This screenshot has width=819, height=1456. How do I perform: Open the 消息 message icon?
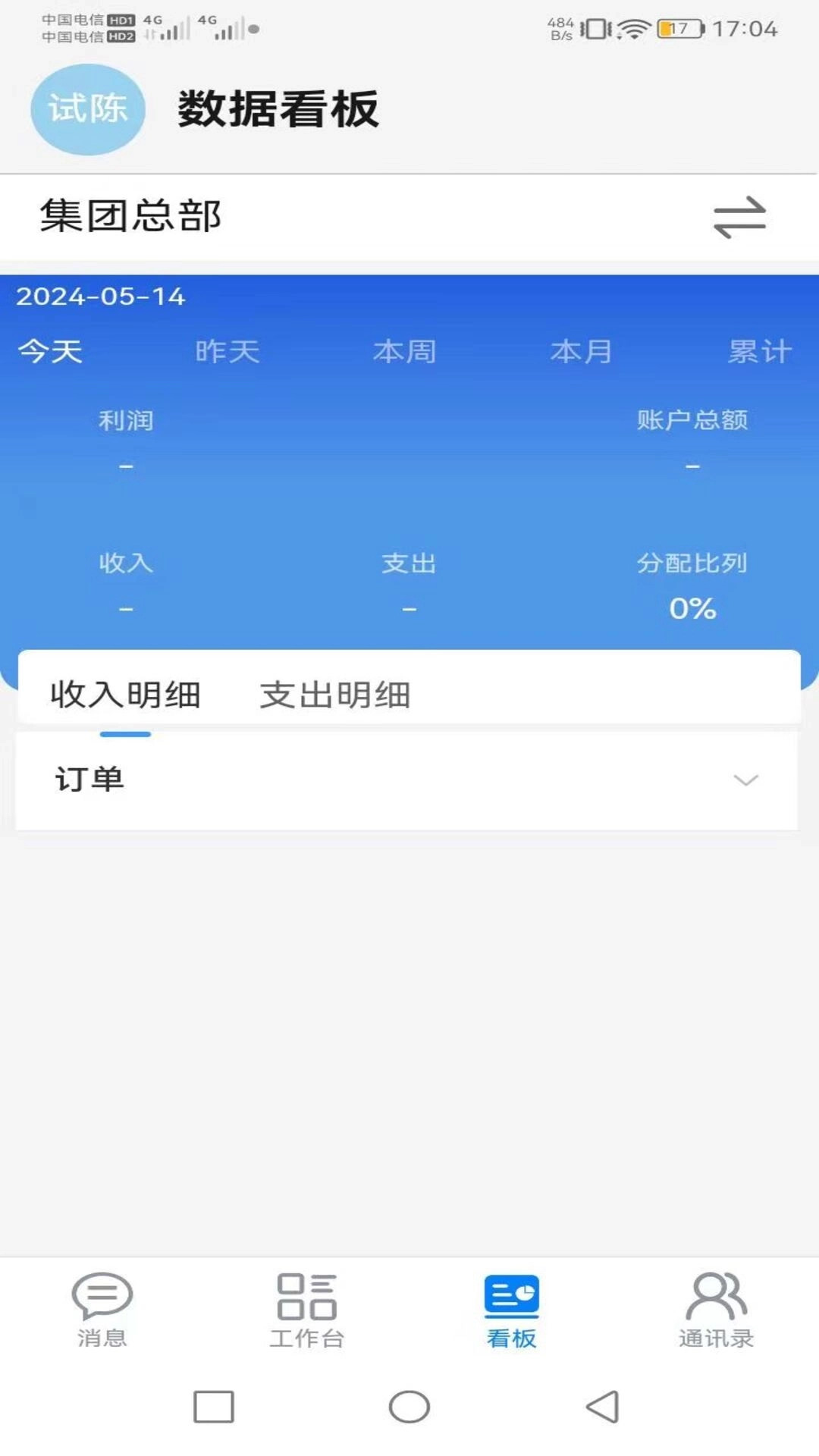102,1308
